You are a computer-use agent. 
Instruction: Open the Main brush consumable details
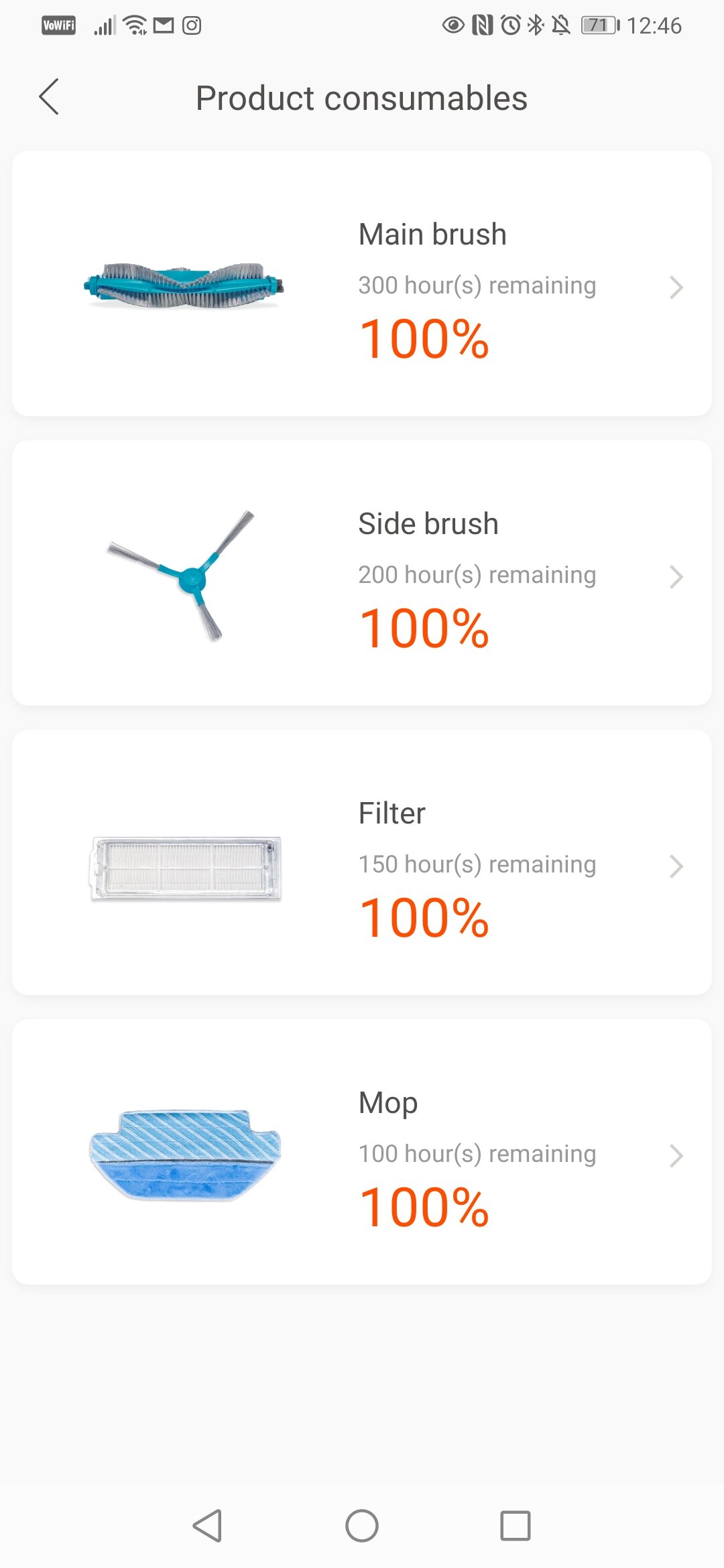click(362, 283)
